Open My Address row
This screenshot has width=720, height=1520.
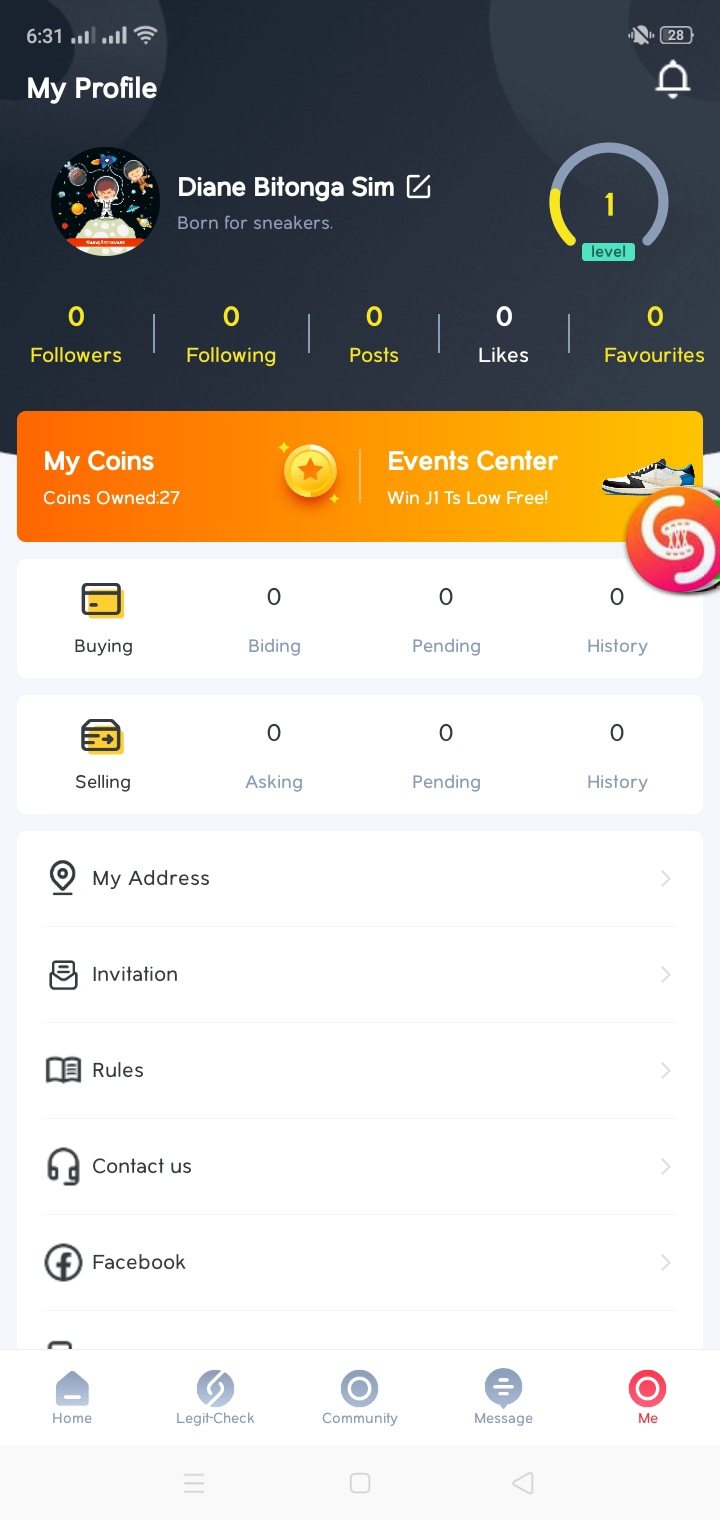360,878
